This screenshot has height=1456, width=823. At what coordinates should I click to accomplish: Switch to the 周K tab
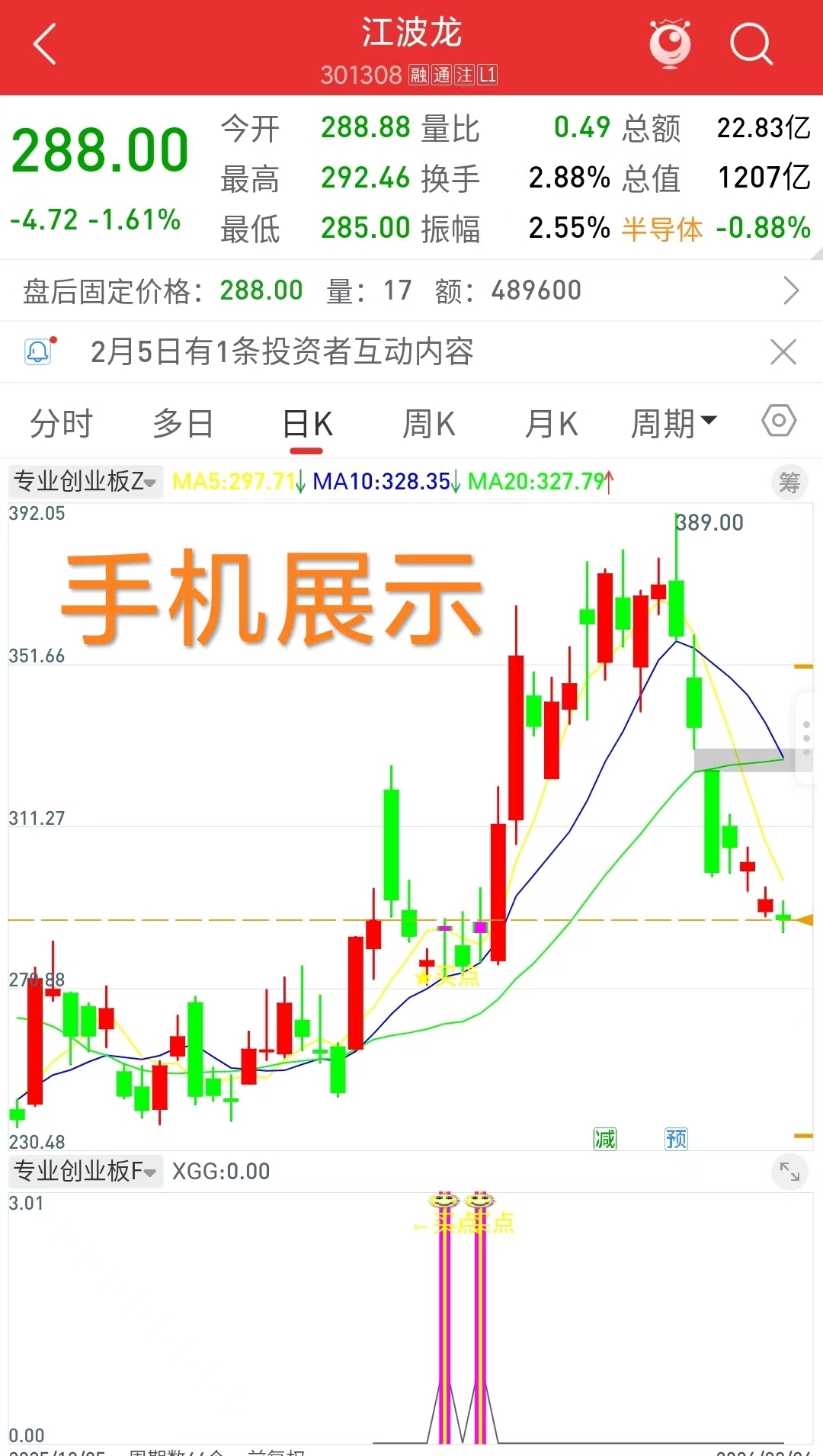point(428,424)
